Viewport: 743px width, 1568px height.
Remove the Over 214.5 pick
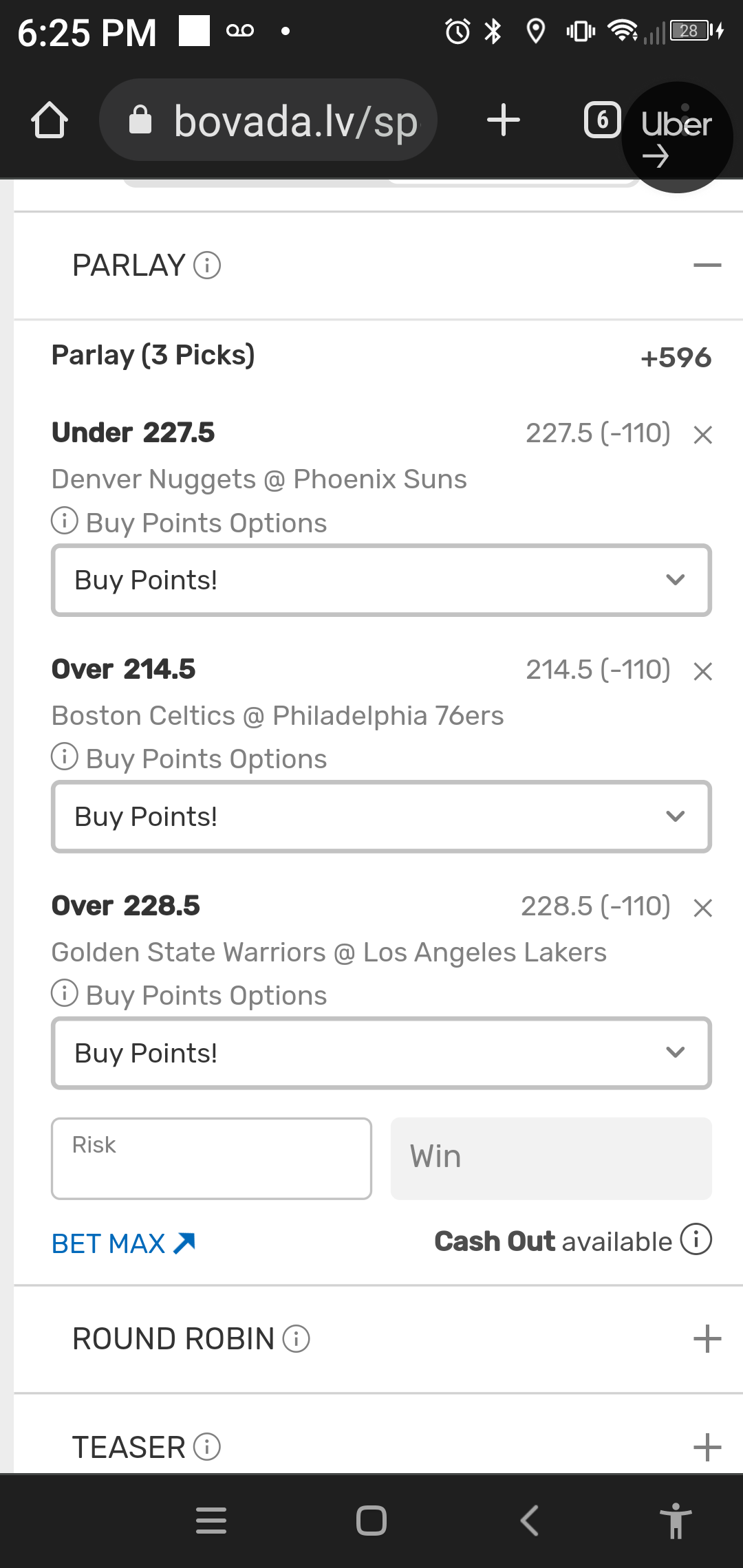(x=702, y=671)
